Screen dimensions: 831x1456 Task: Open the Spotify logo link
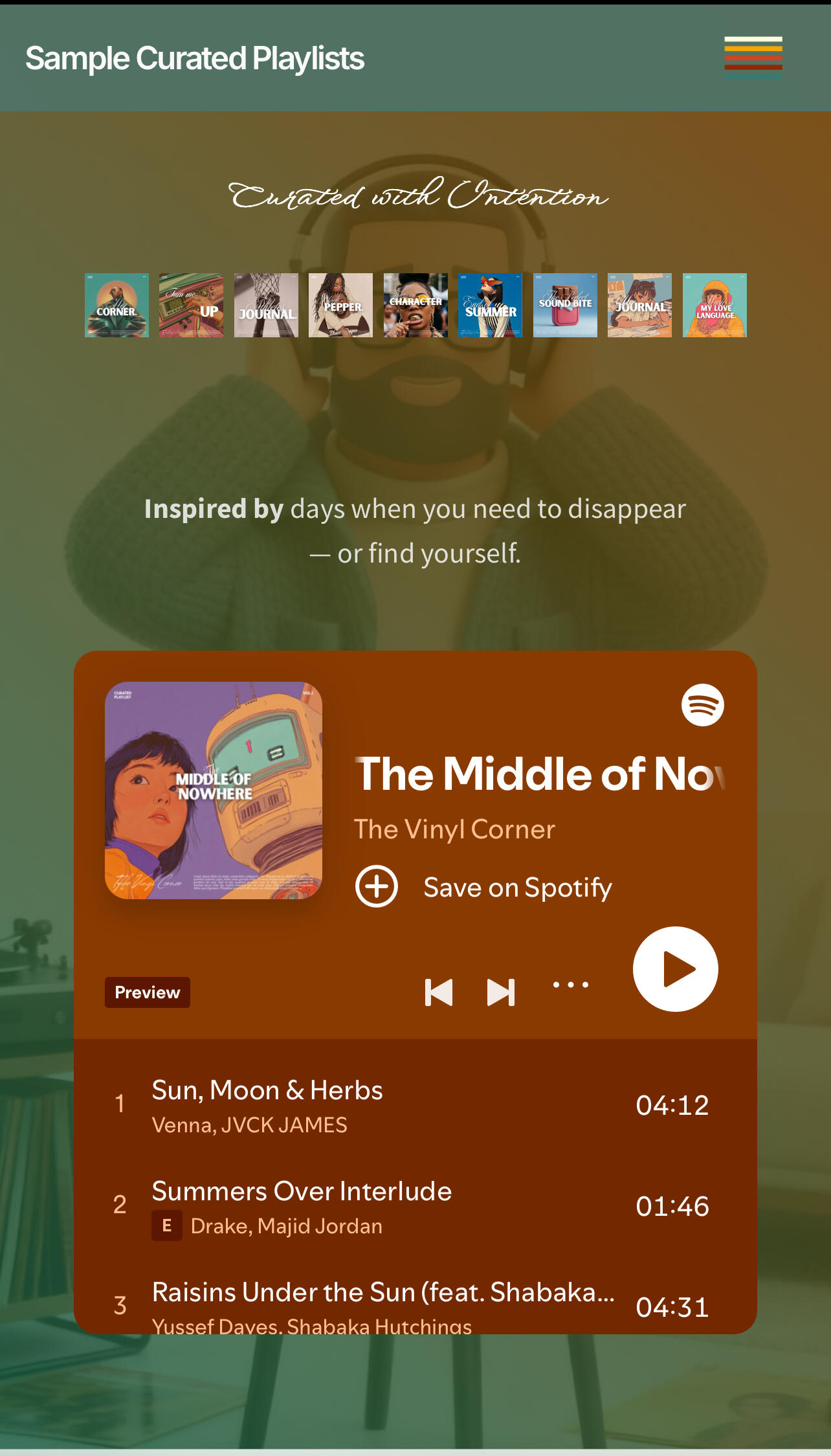click(702, 705)
